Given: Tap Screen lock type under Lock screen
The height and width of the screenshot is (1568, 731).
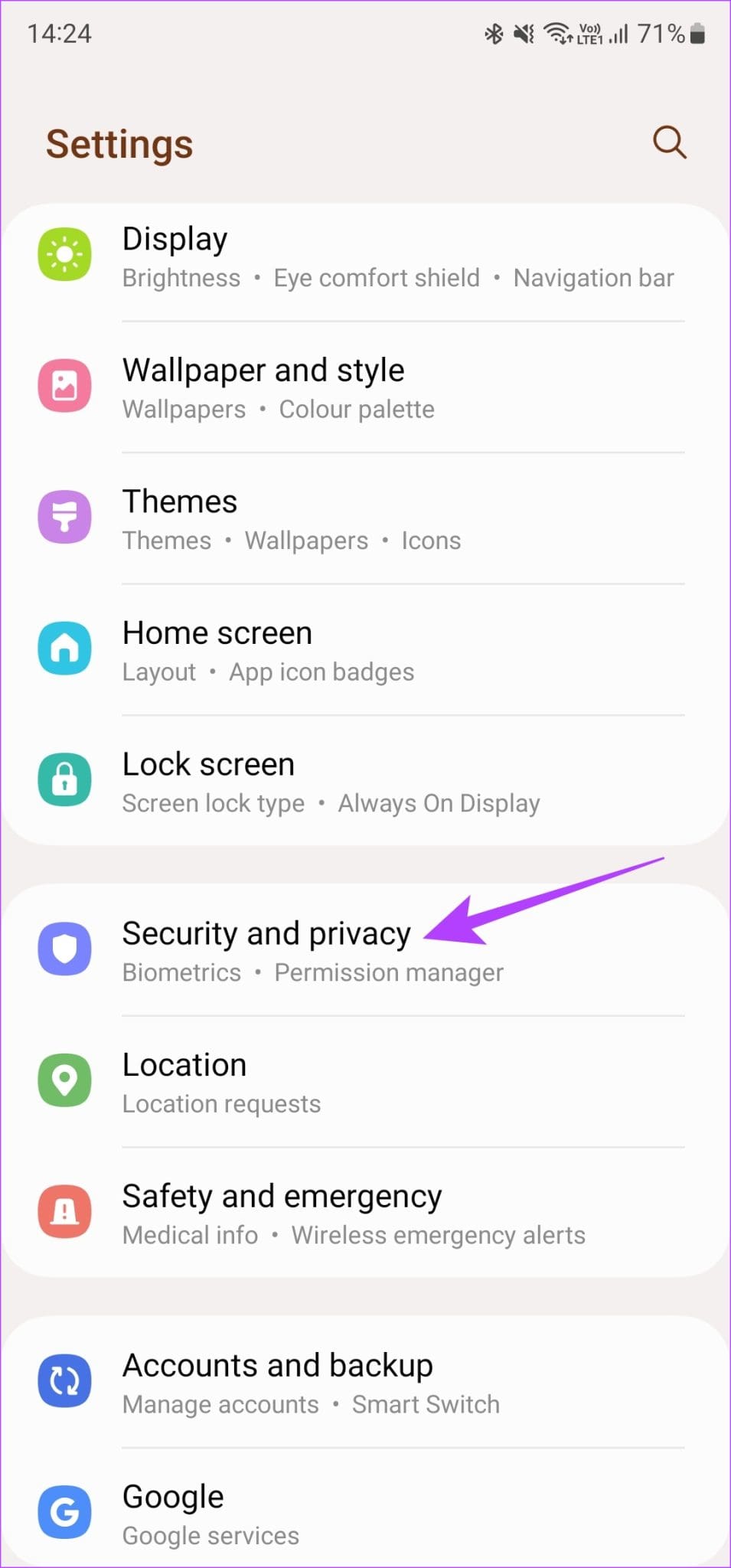Looking at the screenshot, I should click(x=213, y=803).
